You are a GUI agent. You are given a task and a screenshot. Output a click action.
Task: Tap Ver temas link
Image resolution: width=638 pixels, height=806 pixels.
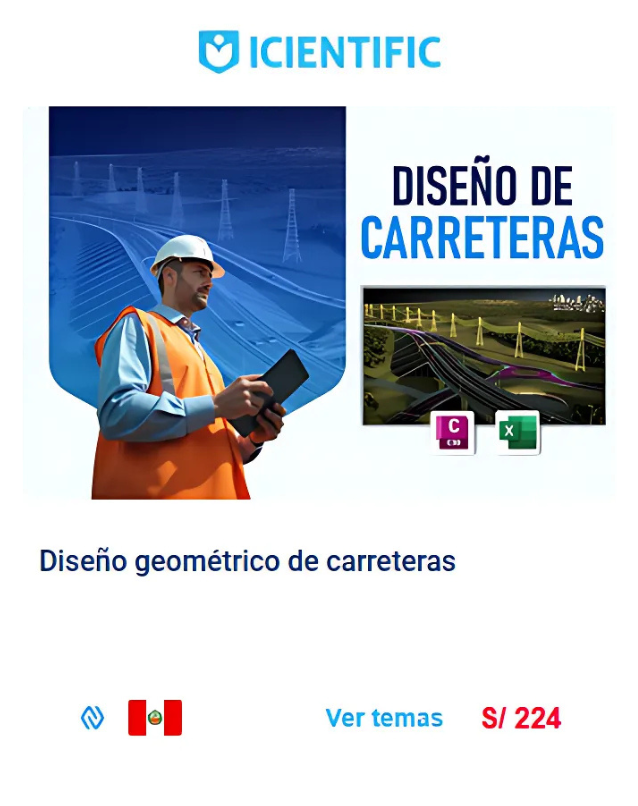click(x=383, y=718)
